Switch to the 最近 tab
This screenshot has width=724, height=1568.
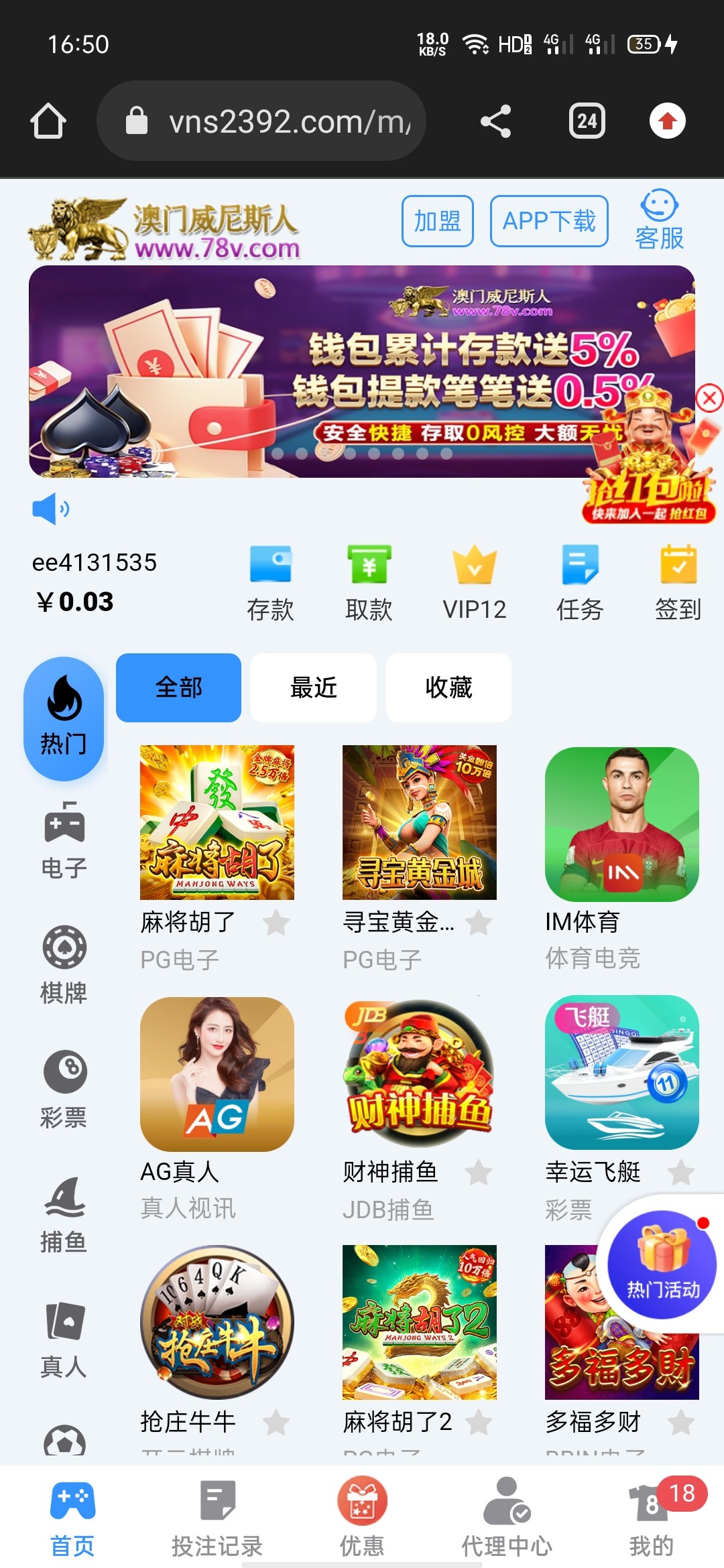[312, 688]
